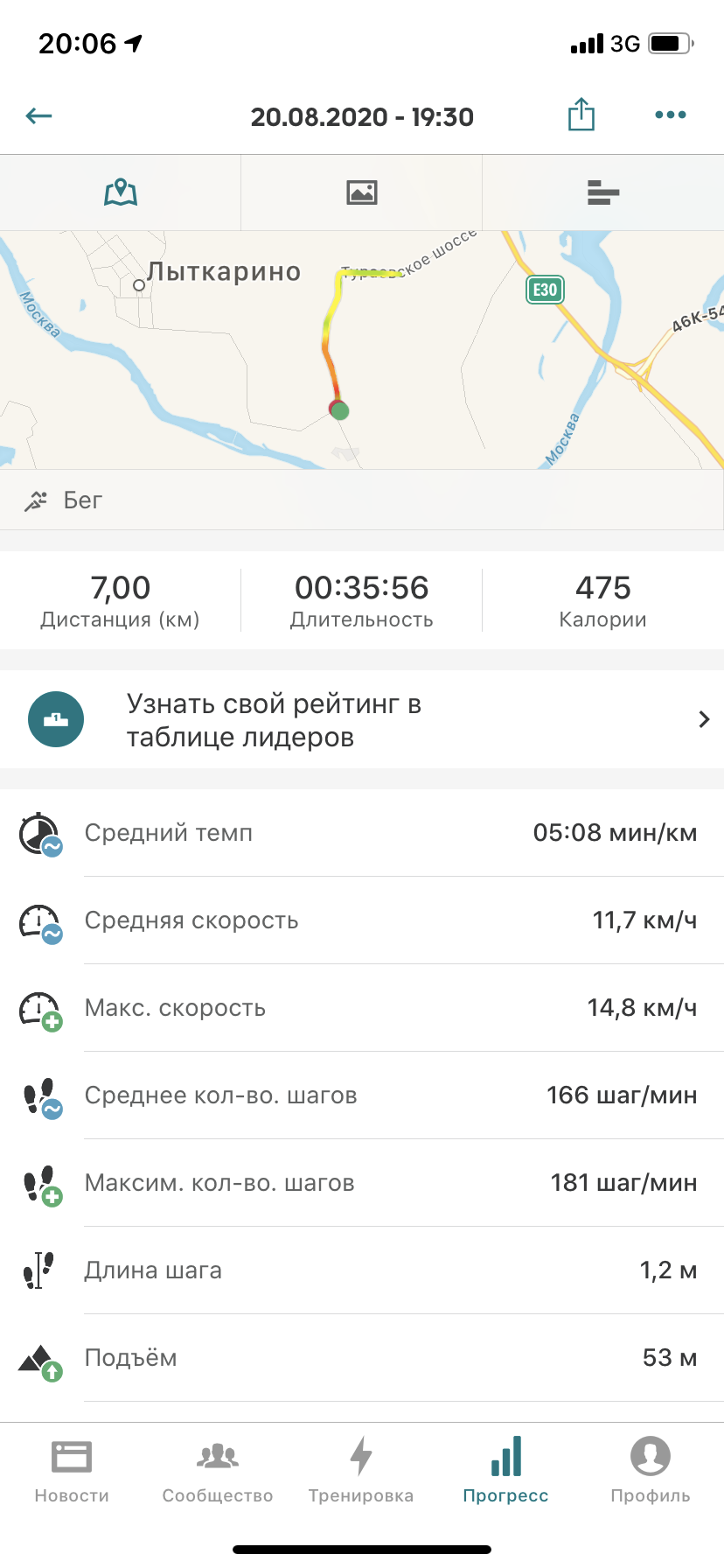This screenshot has width=724, height=1568.
Task: Switch to the map view tab
Action: (x=121, y=192)
